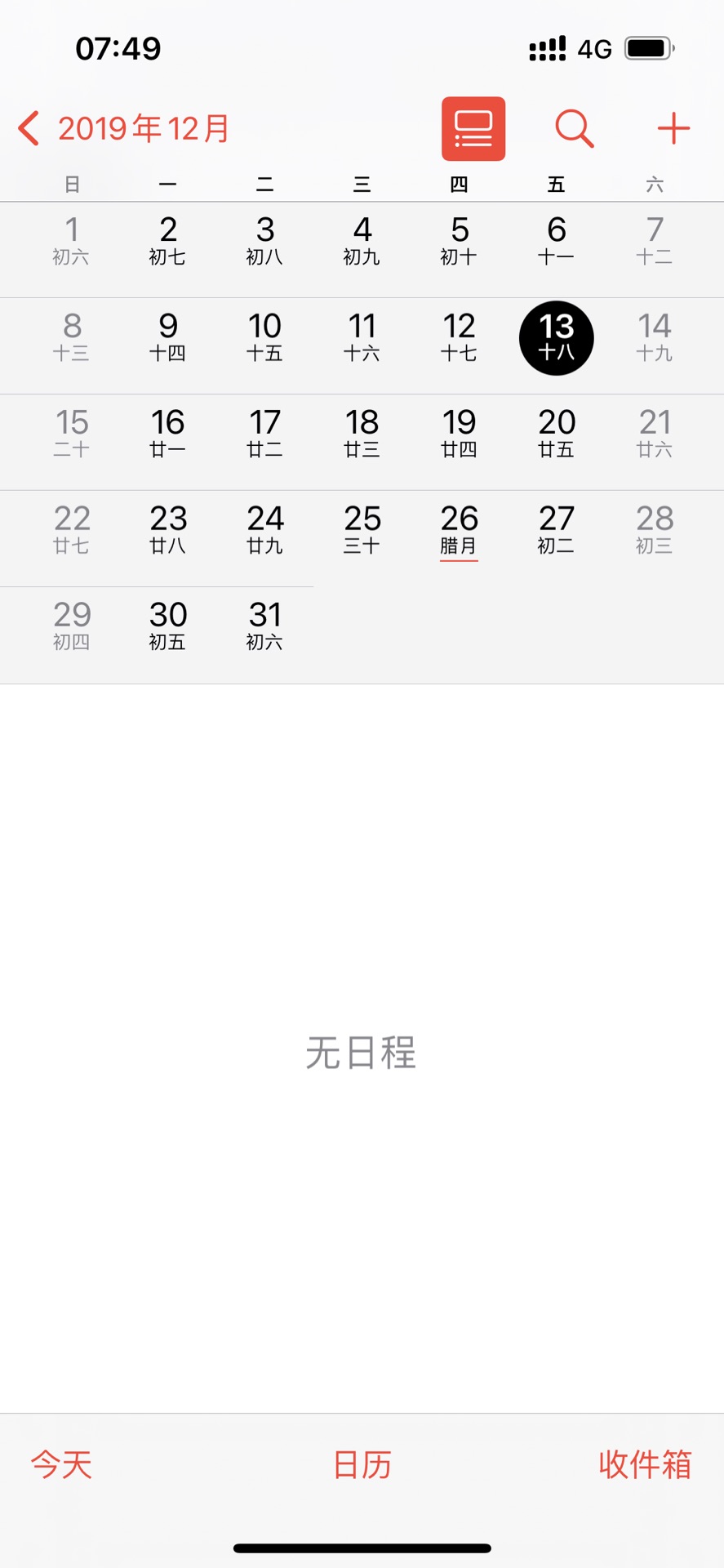The image size is (724, 1568).
Task: Choose December 30
Action: tap(168, 626)
